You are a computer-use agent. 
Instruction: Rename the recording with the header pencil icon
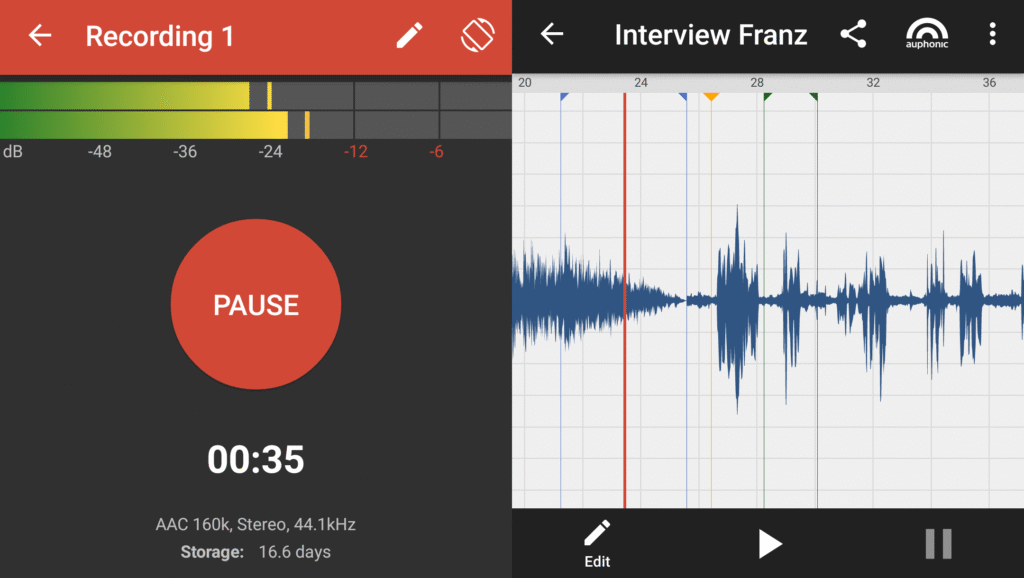click(x=409, y=36)
